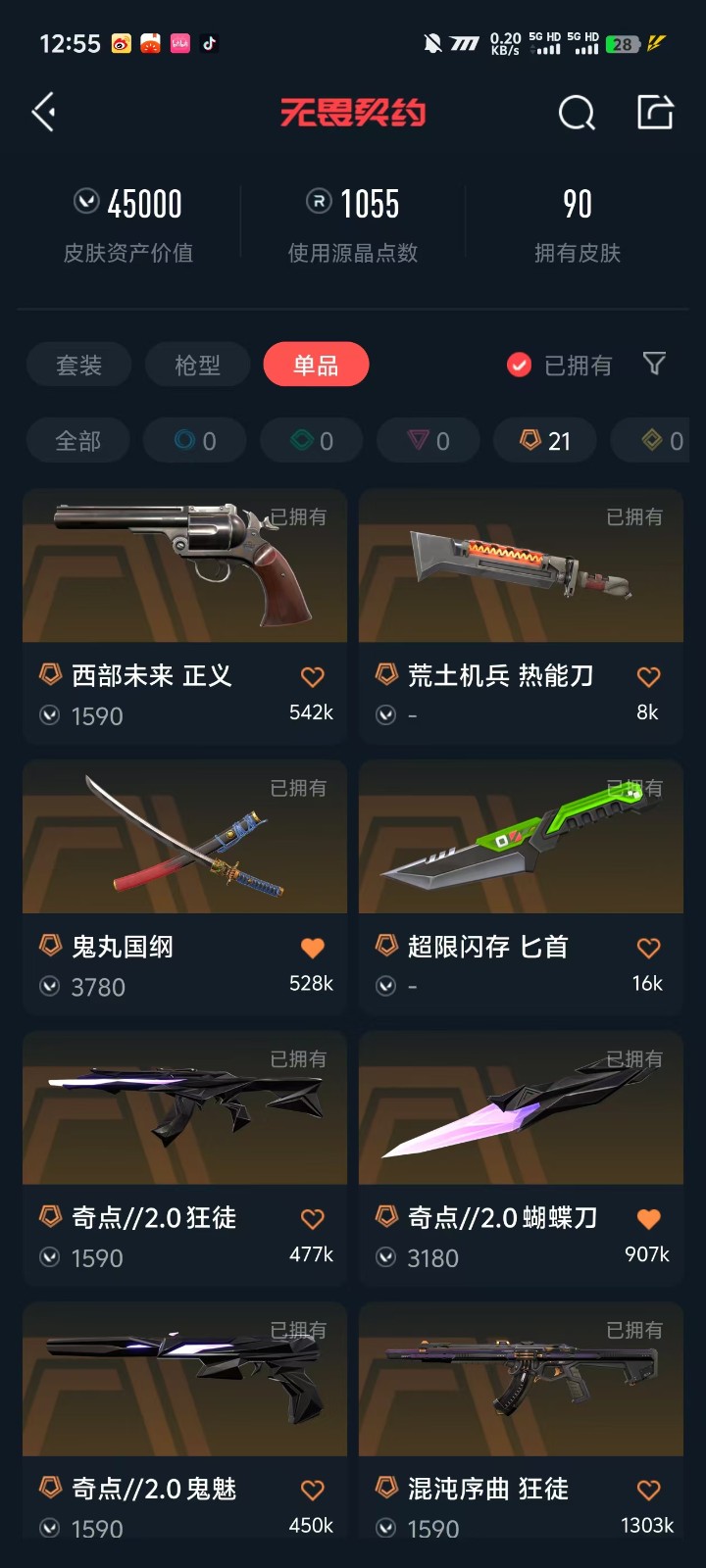This screenshot has width=706, height=1568.
Task: Open the filter funnel icon
Action: (x=654, y=364)
